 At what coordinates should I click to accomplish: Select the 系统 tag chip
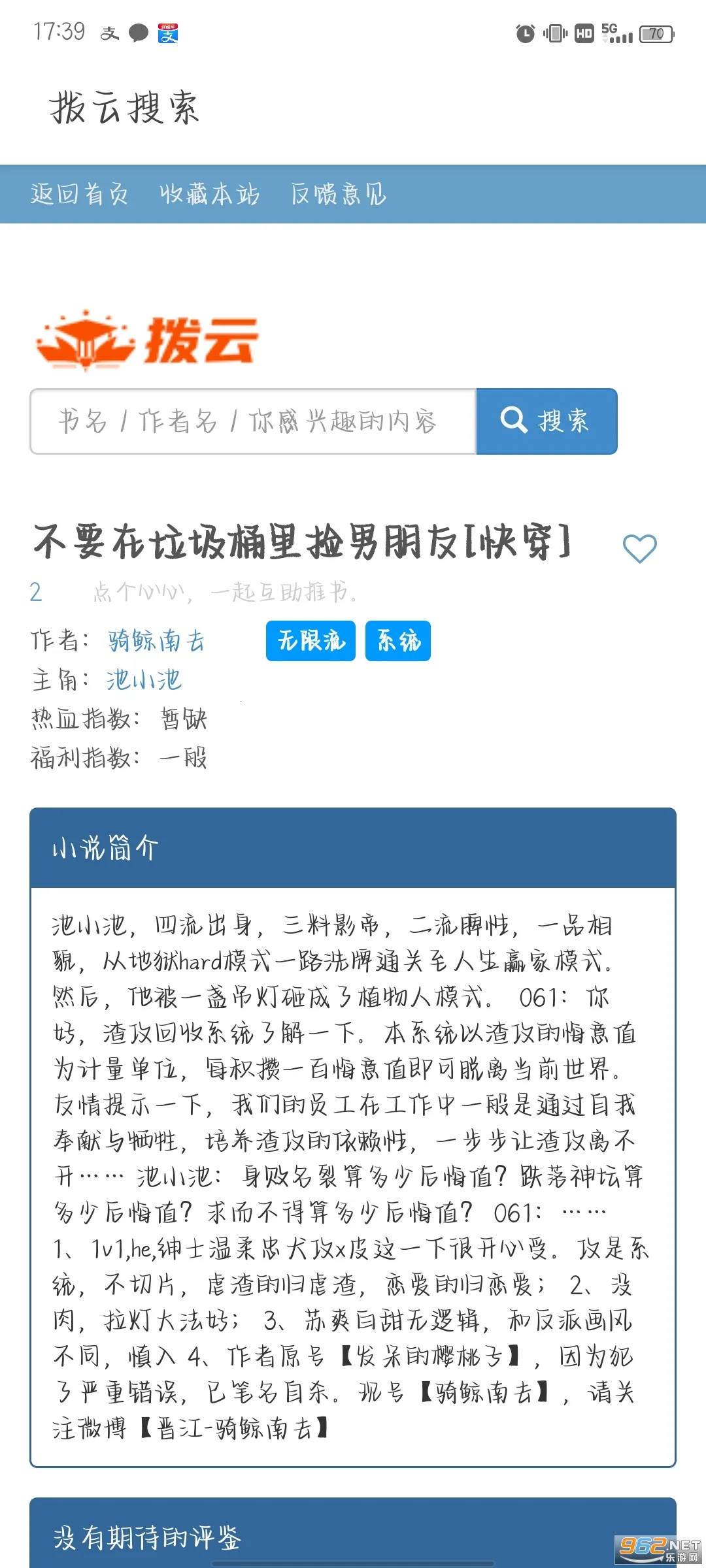click(398, 641)
